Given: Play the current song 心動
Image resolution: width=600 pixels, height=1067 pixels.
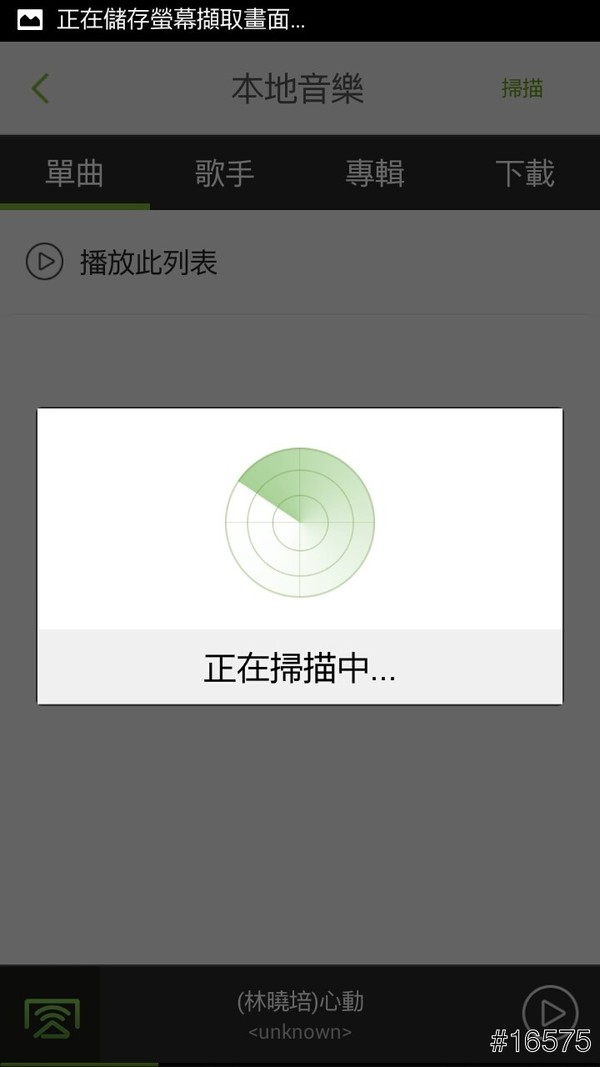Looking at the screenshot, I should click(x=550, y=1012).
